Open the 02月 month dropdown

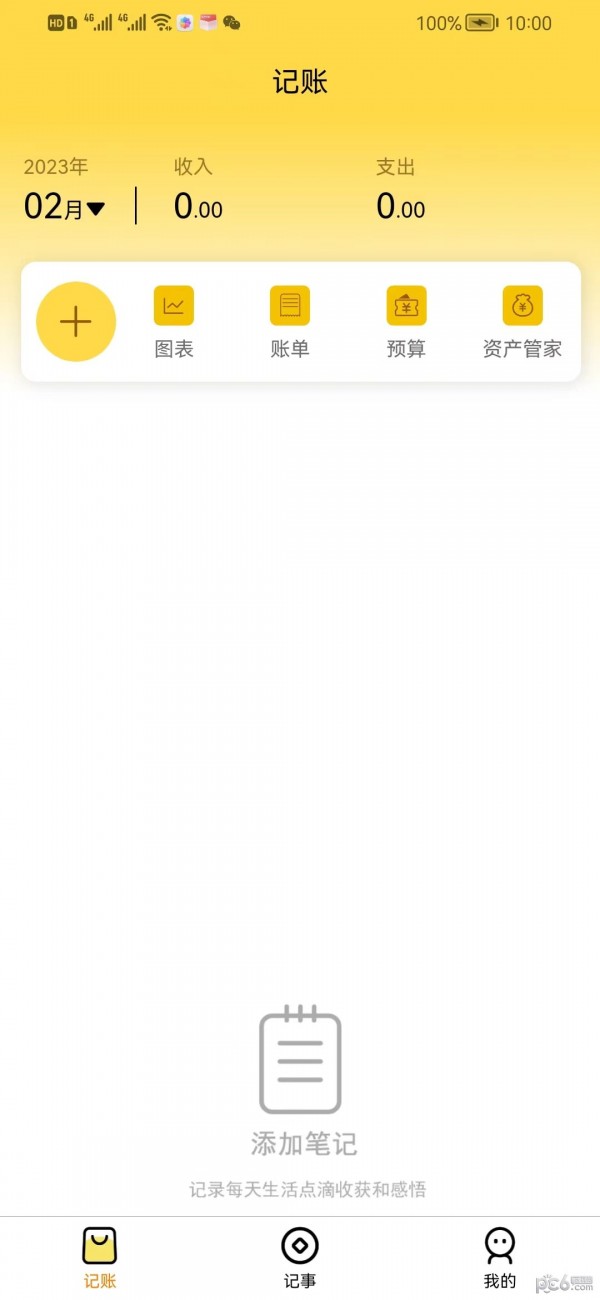65,207
